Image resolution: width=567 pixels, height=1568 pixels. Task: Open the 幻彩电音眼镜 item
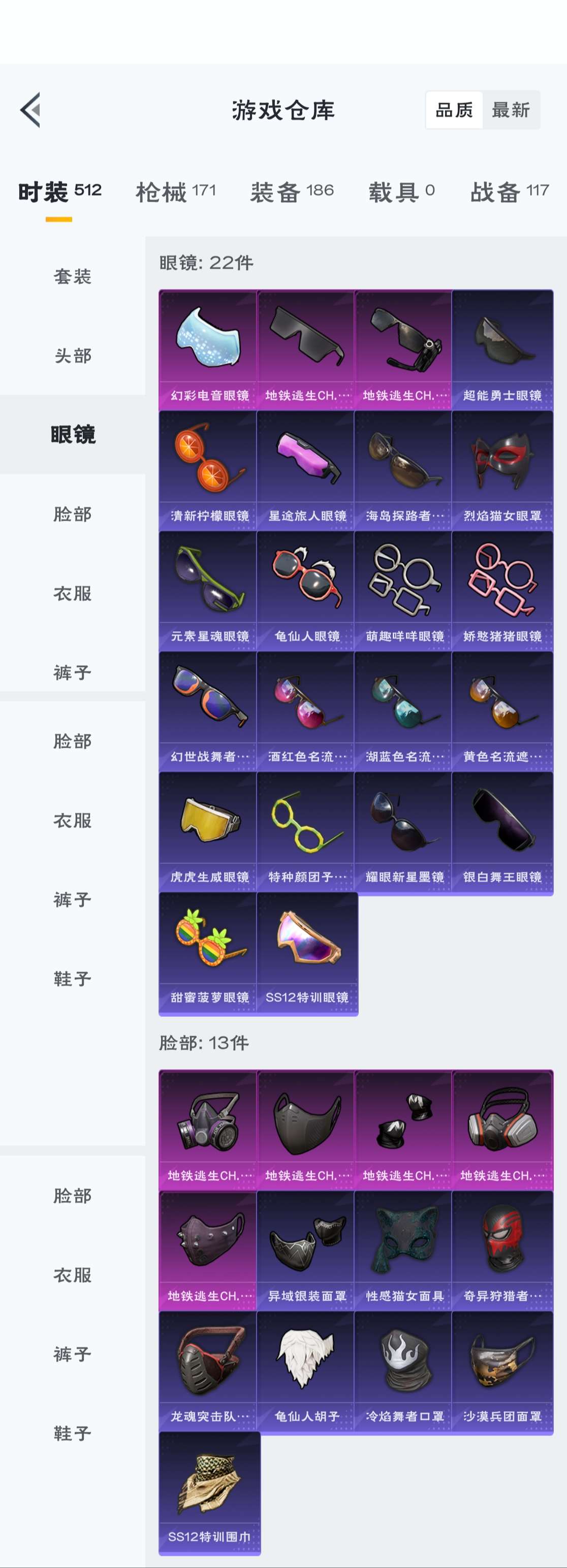point(208,349)
